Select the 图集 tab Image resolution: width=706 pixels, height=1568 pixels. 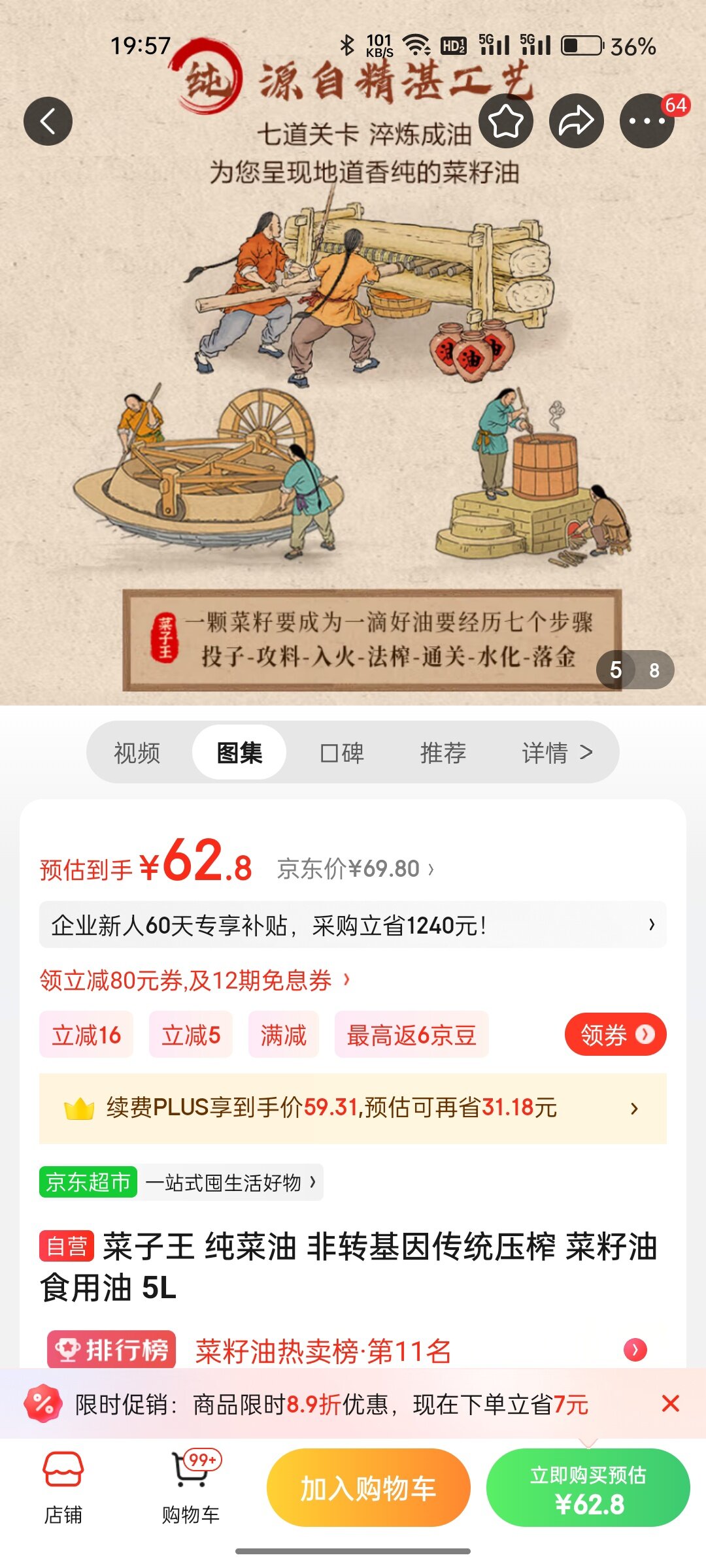[239, 753]
